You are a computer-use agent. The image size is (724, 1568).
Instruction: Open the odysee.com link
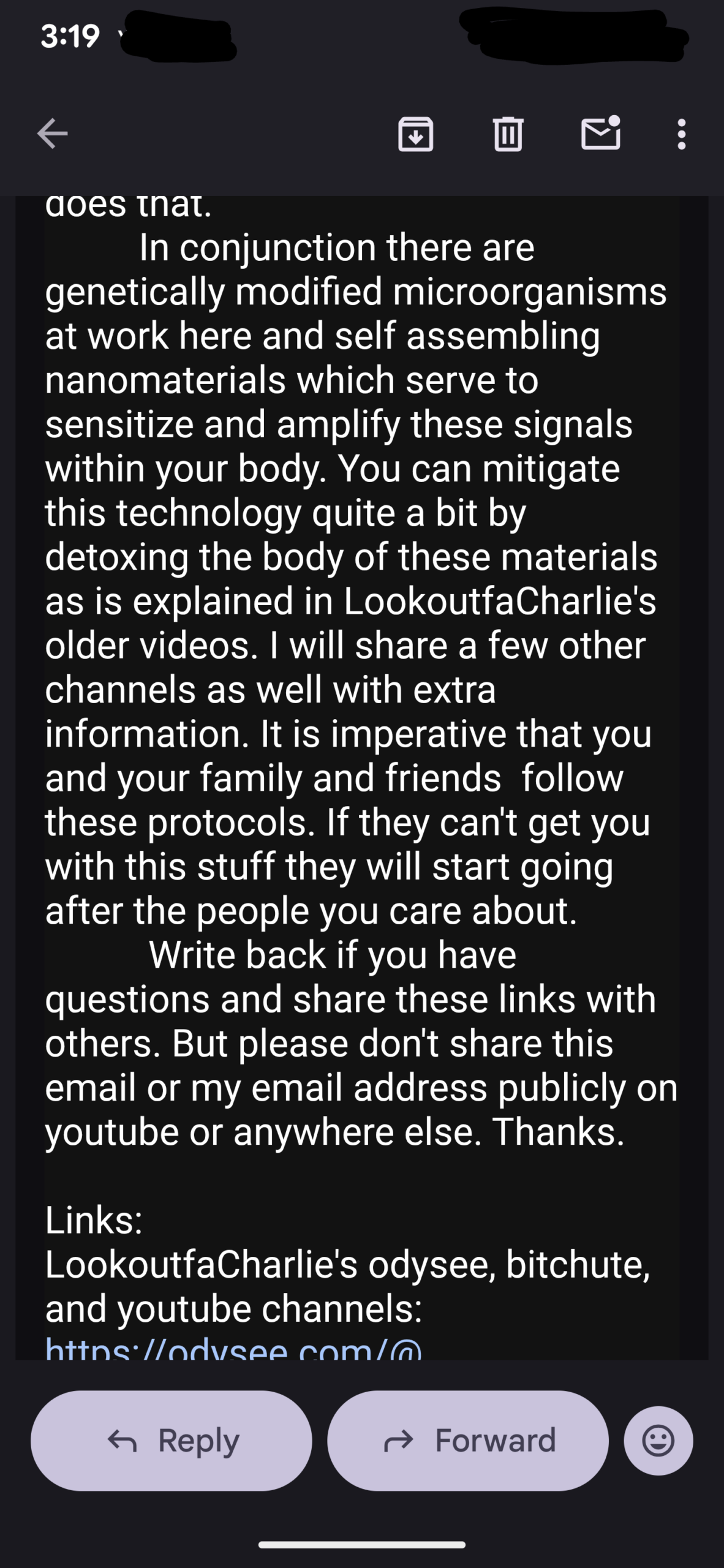(x=233, y=1351)
